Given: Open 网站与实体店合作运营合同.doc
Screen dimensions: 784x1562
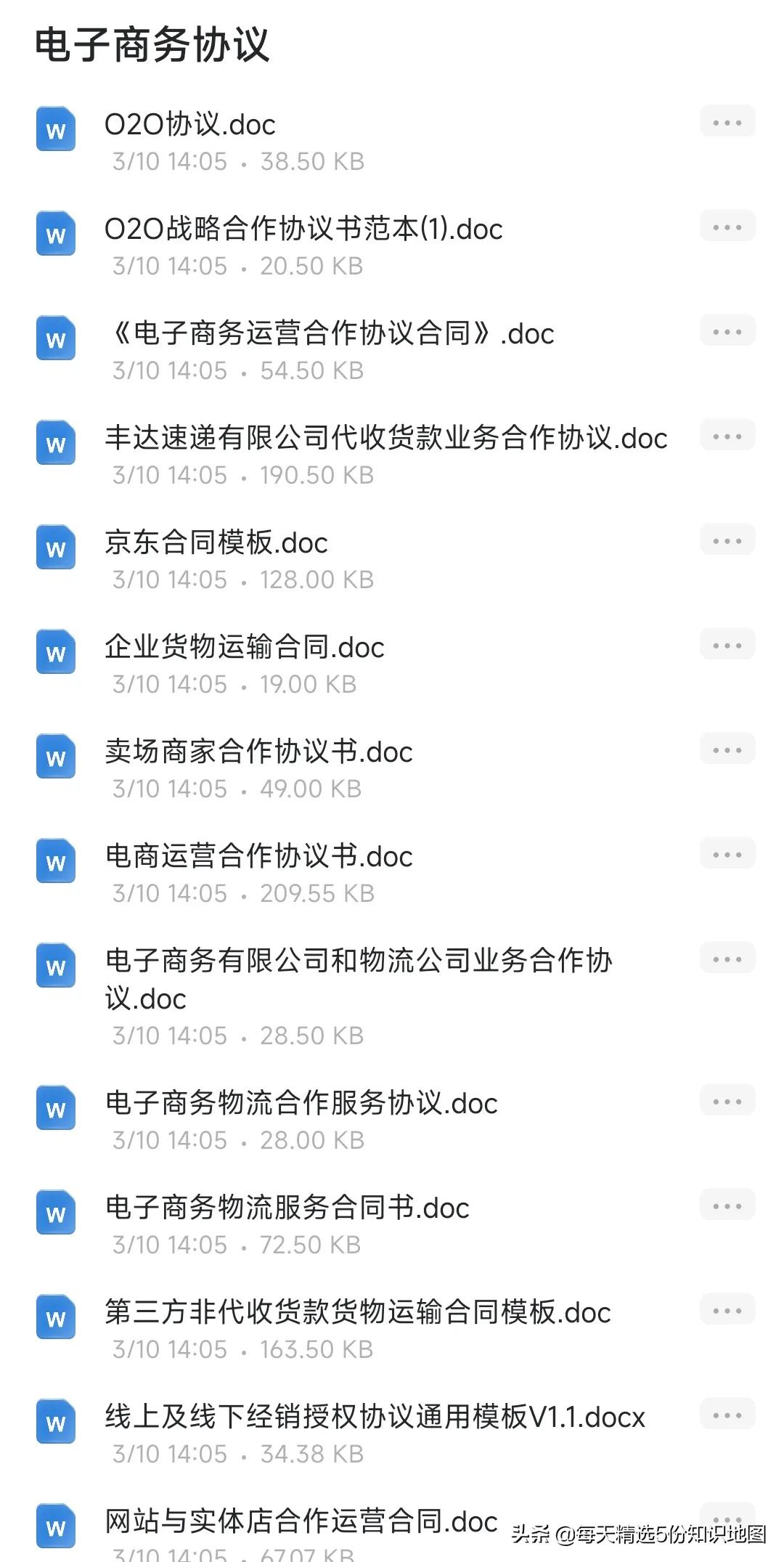Looking at the screenshot, I should click(x=301, y=1522).
